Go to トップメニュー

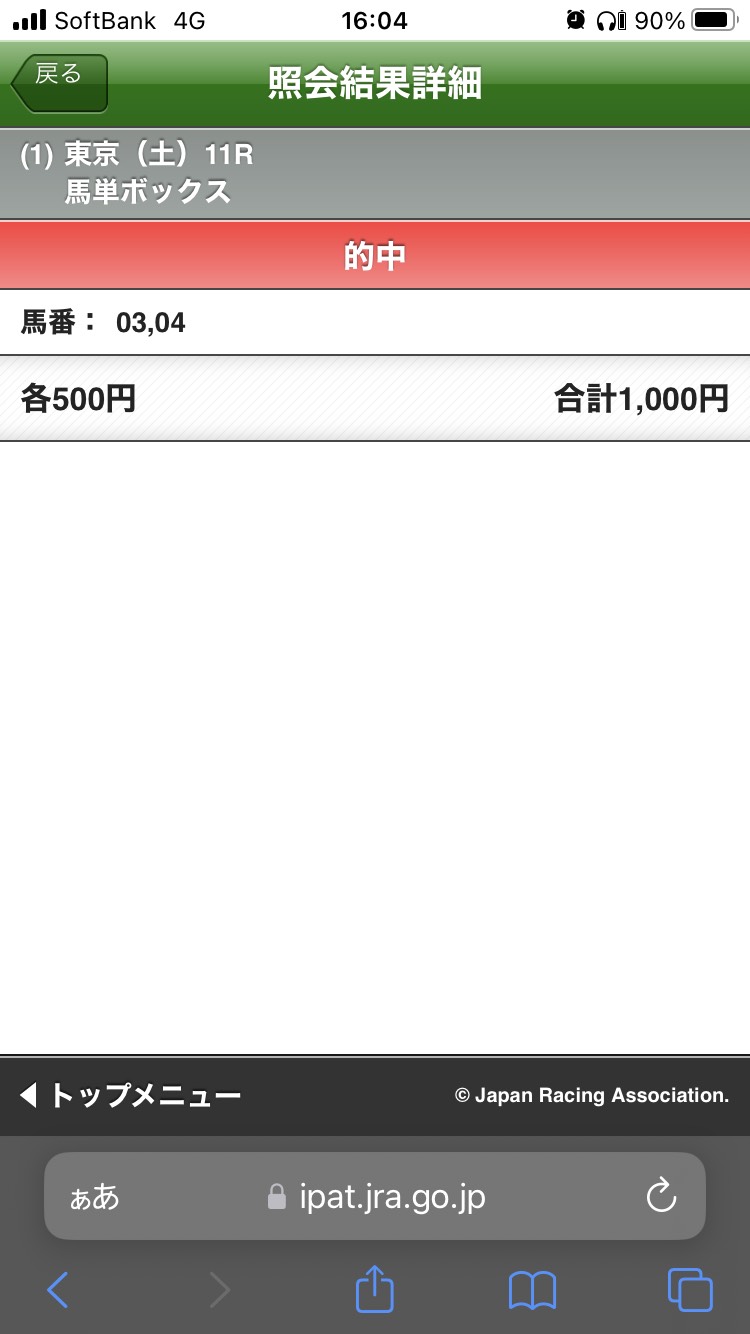pyautogui.click(x=130, y=1096)
